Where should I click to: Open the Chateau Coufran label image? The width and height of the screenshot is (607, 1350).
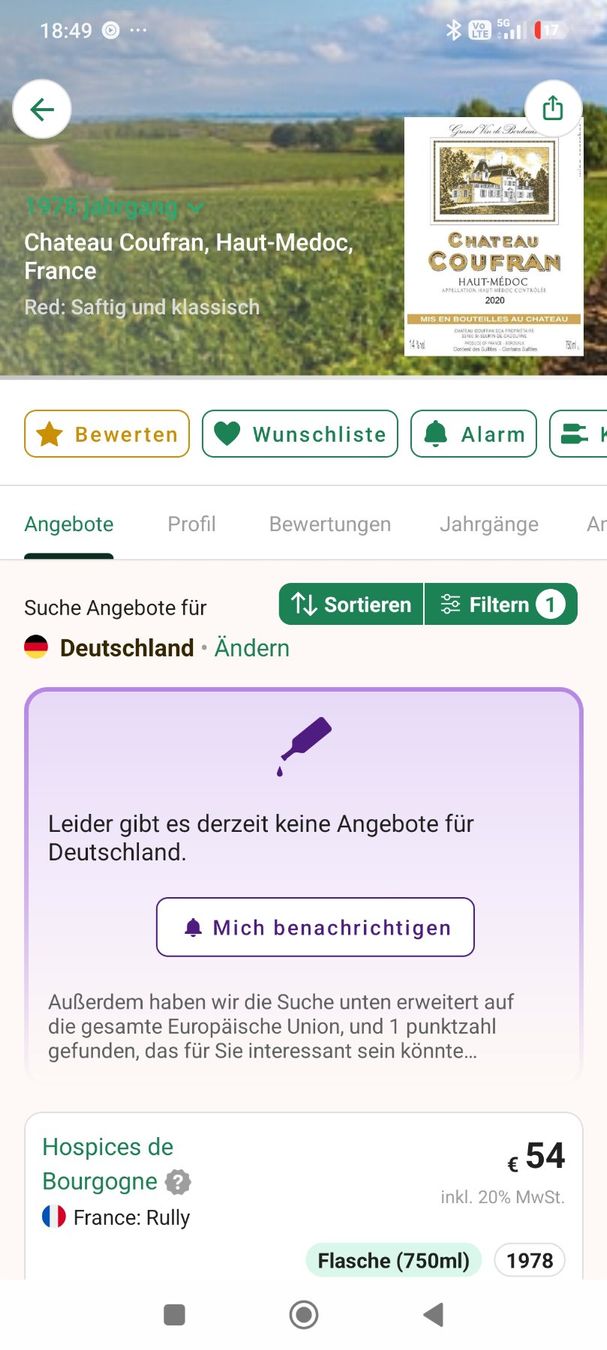point(495,237)
